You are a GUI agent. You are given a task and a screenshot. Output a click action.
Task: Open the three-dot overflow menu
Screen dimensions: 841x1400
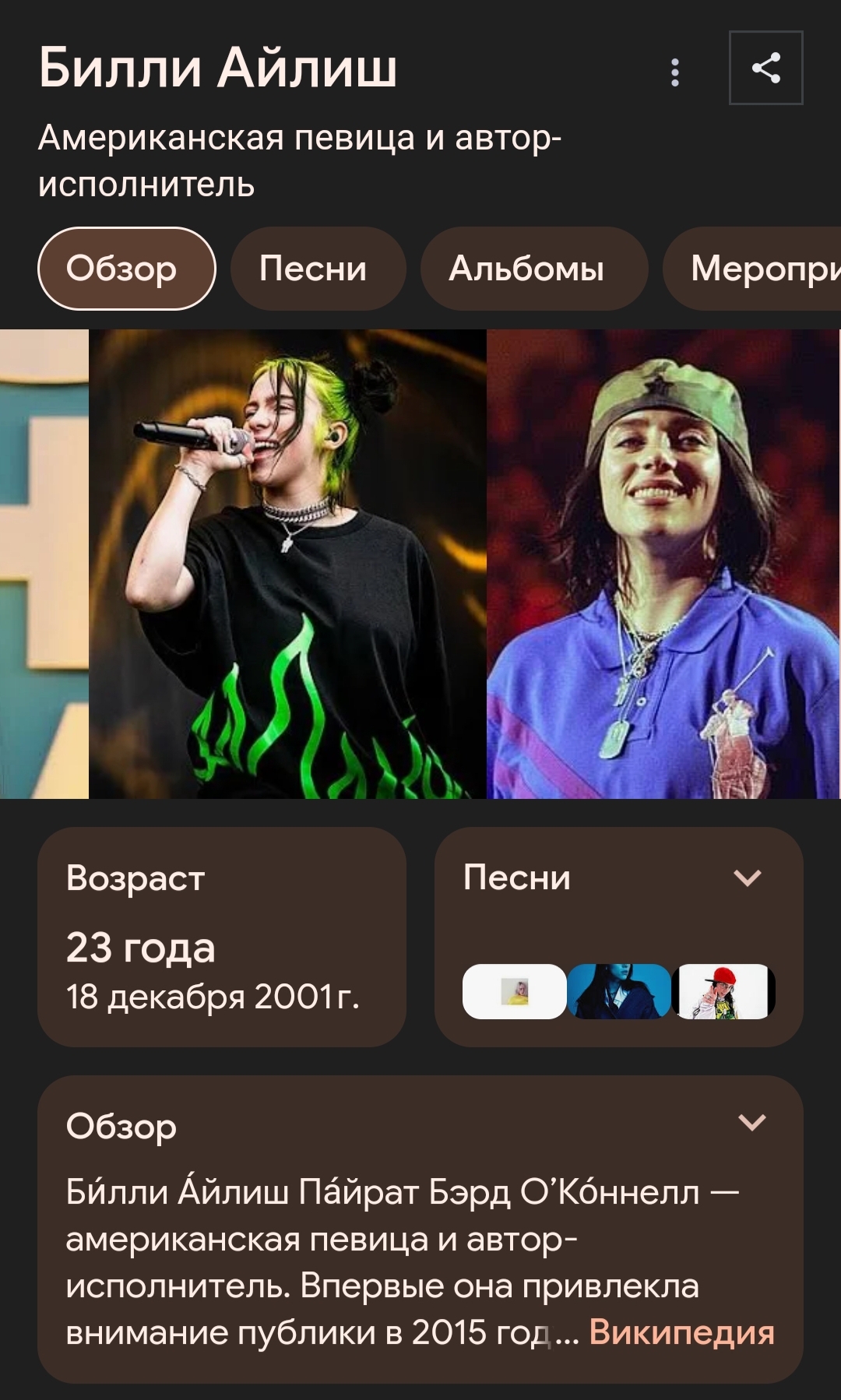pyautogui.click(x=675, y=72)
